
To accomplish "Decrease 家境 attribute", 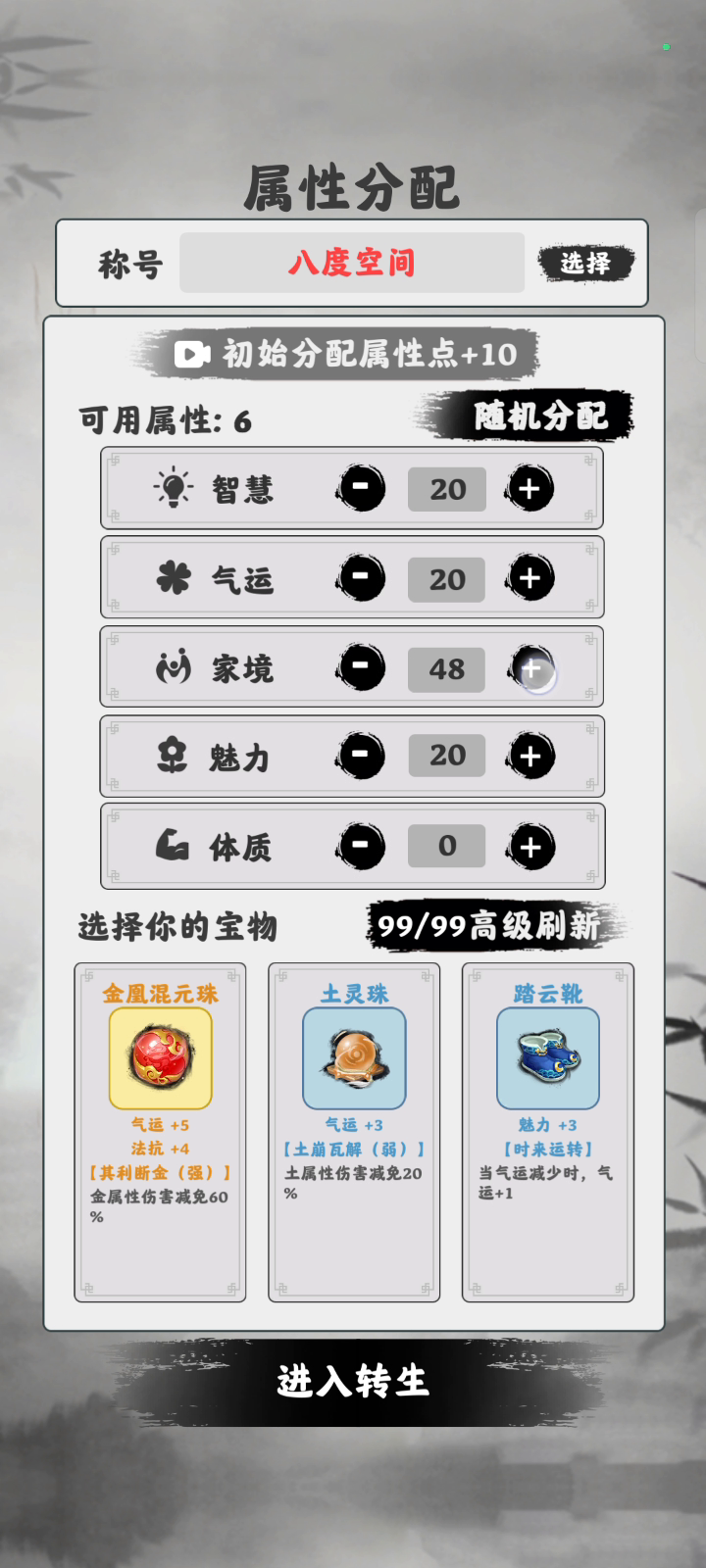I will pos(361,668).
